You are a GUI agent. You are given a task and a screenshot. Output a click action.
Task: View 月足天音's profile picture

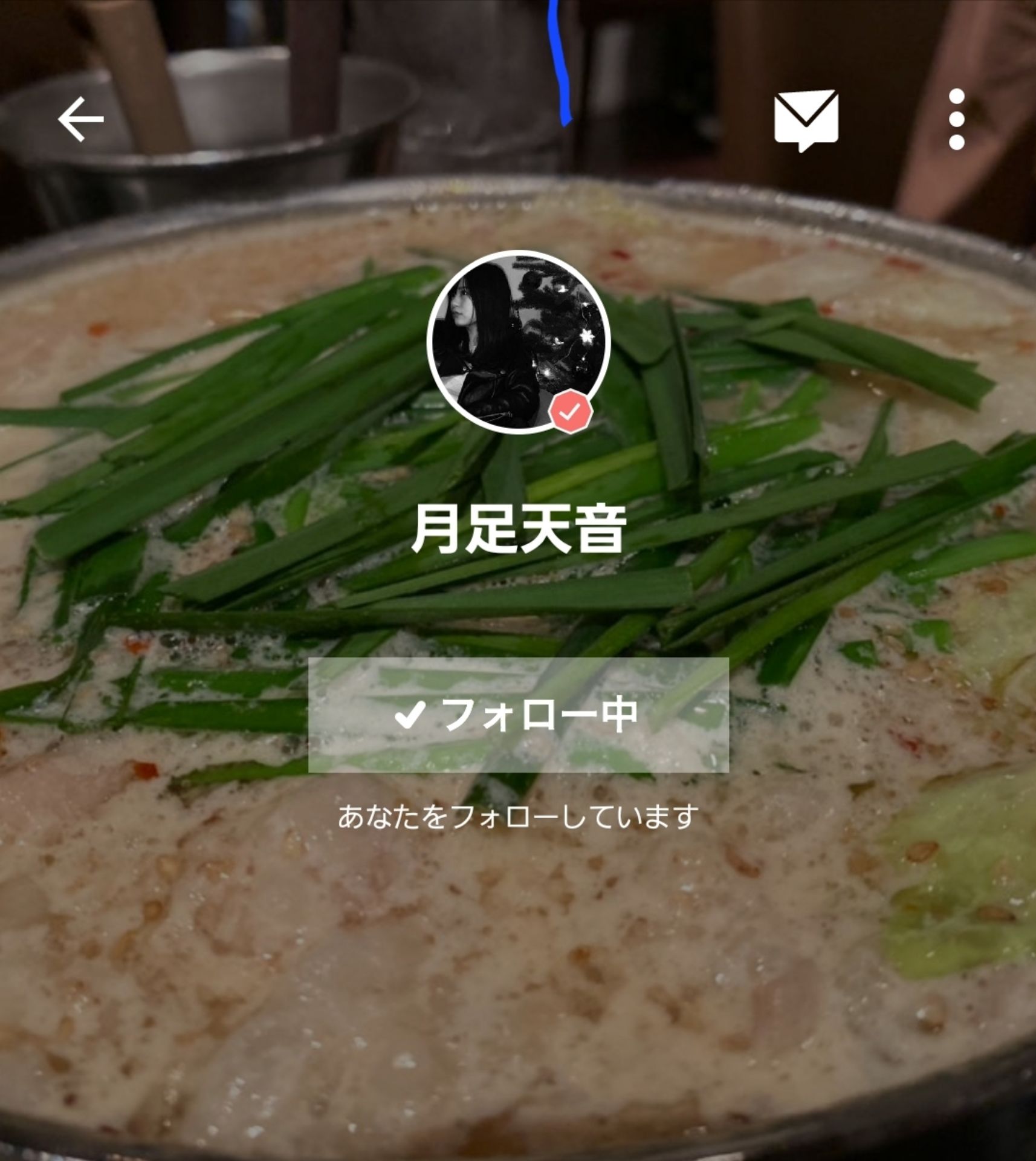pyautogui.click(x=518, y=342)
